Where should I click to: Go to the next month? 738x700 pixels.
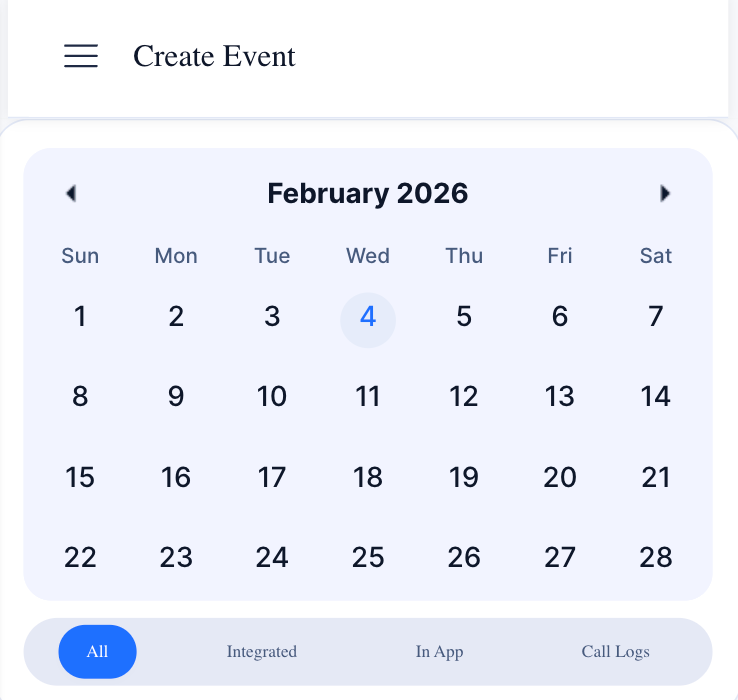[x=665, y=194]
